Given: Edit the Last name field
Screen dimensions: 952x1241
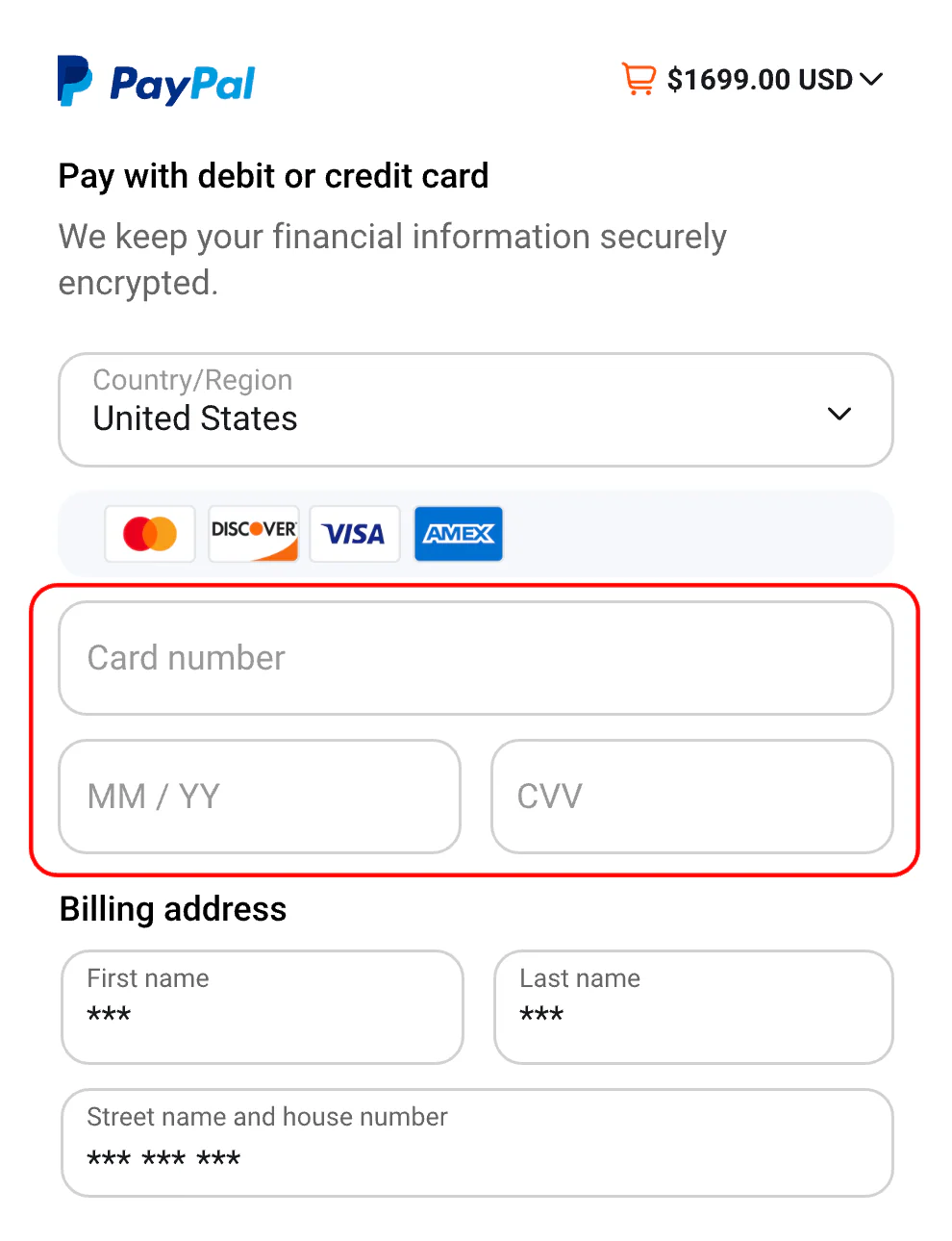Looking at the screenshot, I should point(692,1007).
